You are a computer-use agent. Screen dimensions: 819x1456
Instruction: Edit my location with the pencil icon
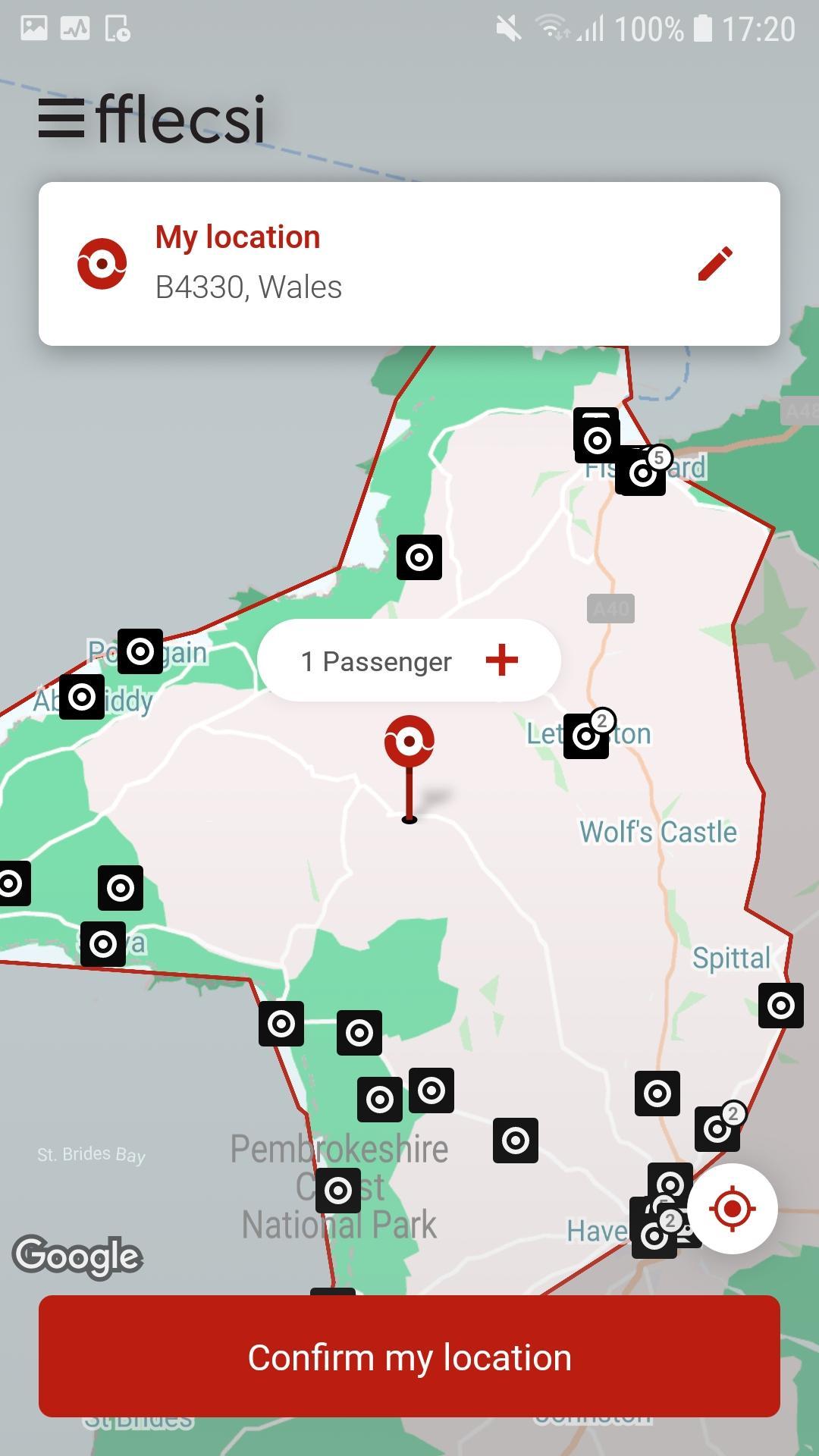pos(715,264)
